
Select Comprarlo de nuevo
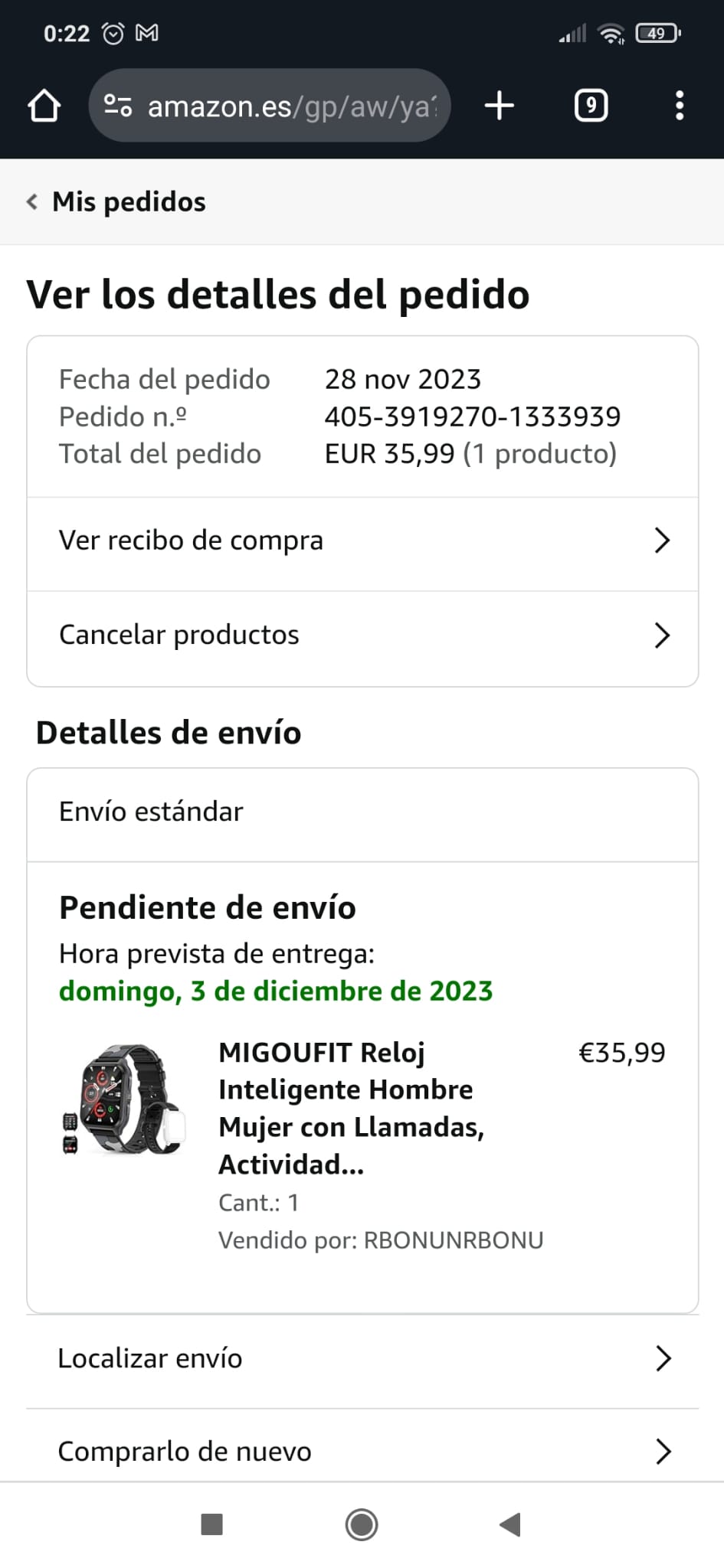coord(362,1447)
